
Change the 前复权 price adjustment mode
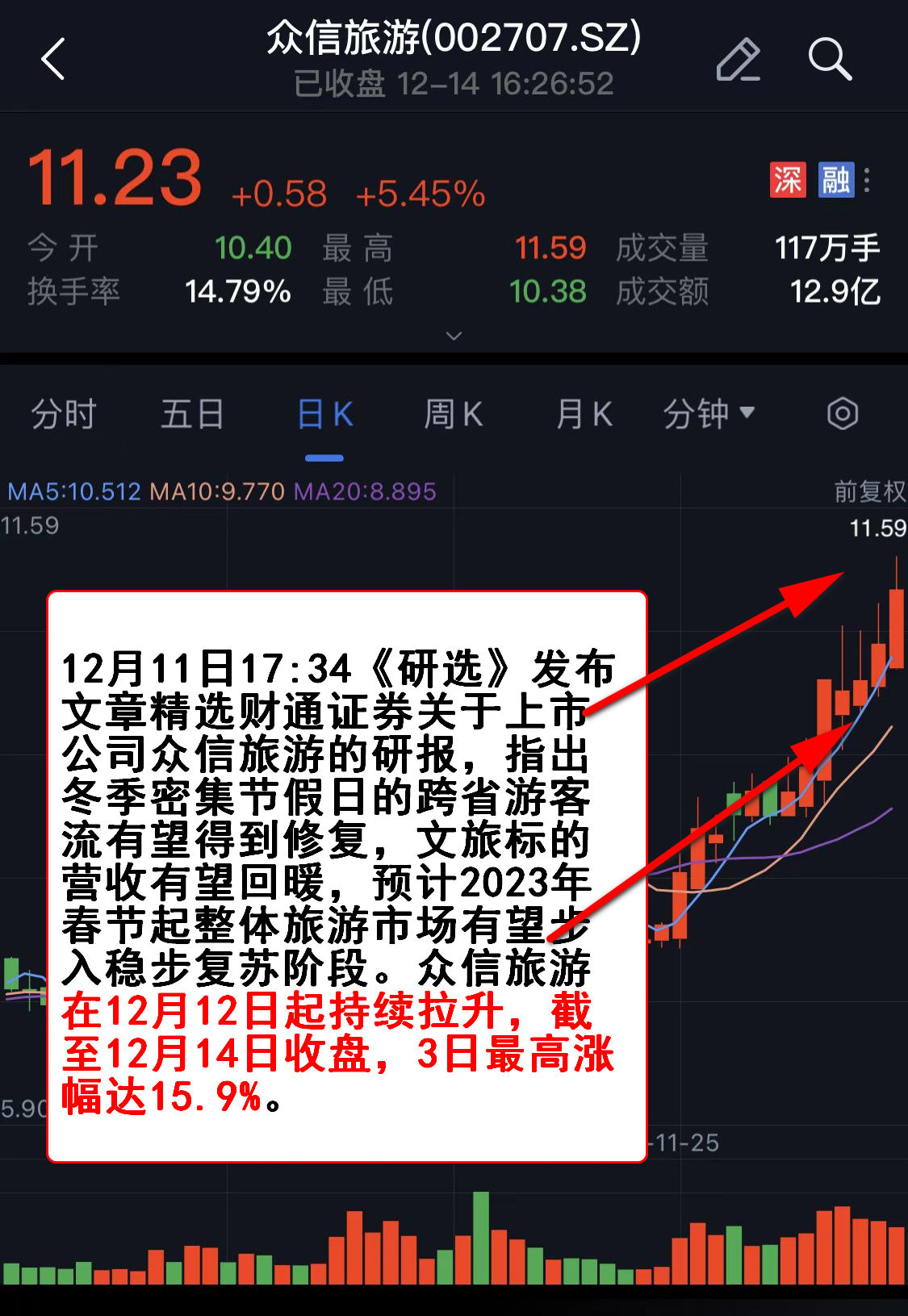tap(869, 491)
